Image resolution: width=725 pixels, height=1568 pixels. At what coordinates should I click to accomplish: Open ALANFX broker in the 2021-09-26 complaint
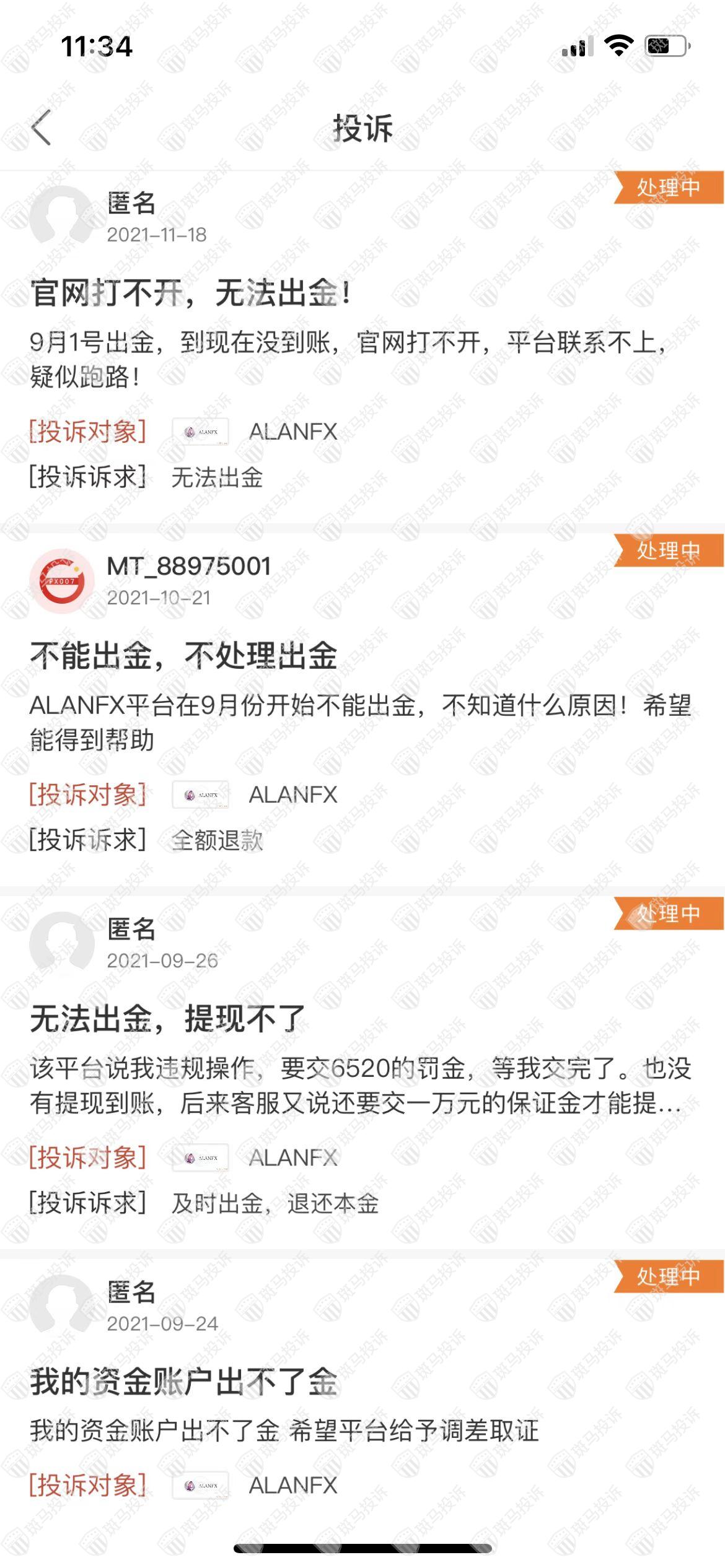(x=292, y=1157)
